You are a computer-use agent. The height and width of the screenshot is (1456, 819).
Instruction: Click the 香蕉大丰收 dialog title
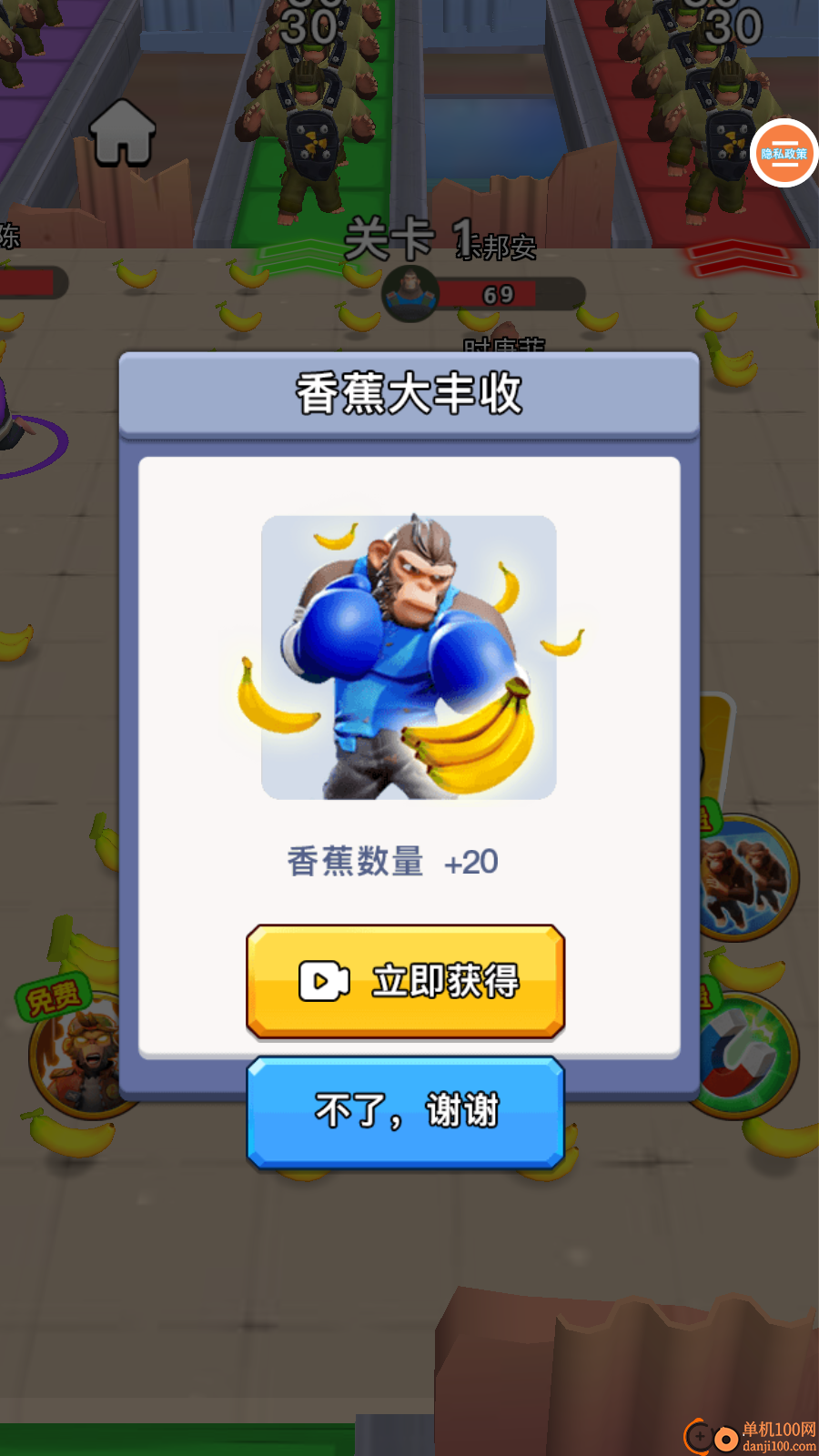(408, 393)
